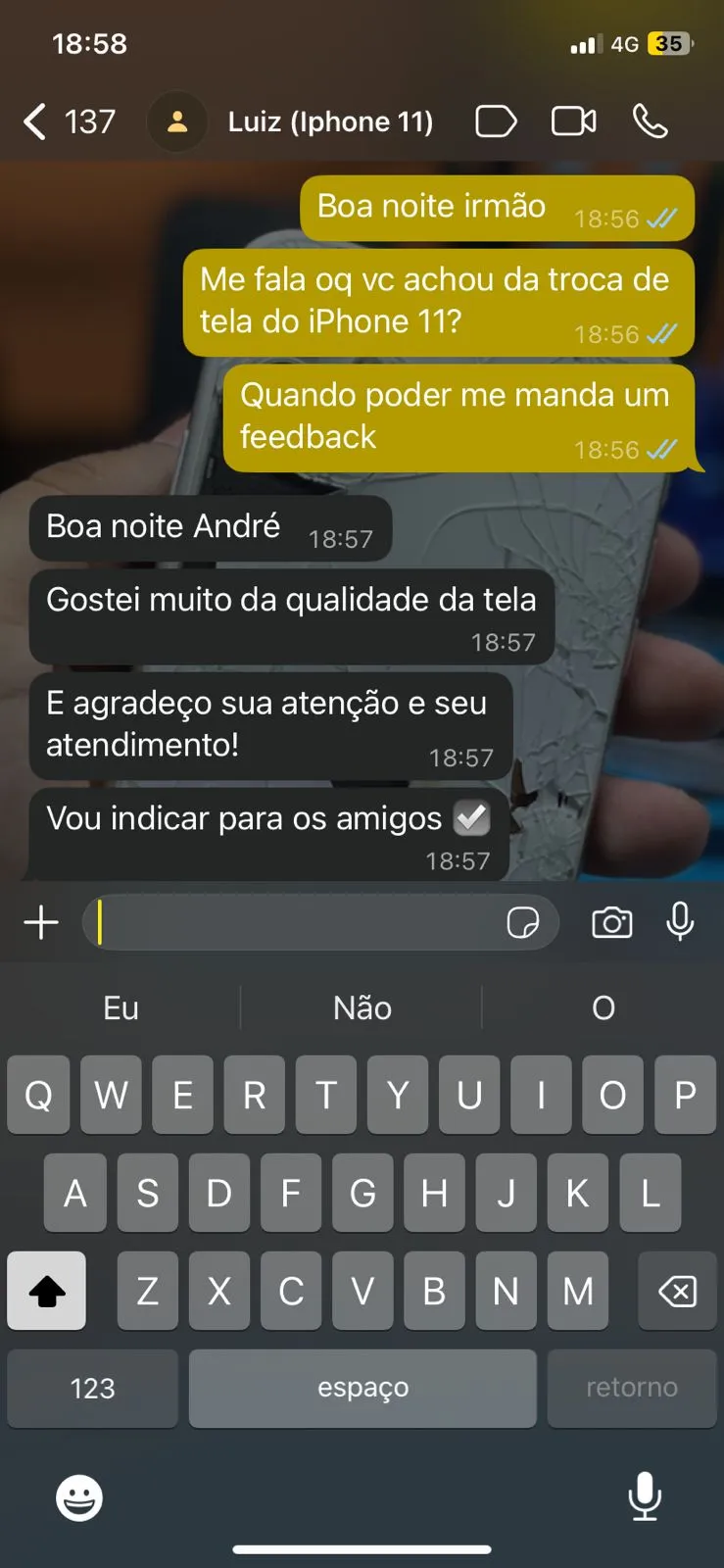The height and width of the screenshot is (1568, 724).
Task: Record a voice message with microphone
Action: [x=680, y=922]
